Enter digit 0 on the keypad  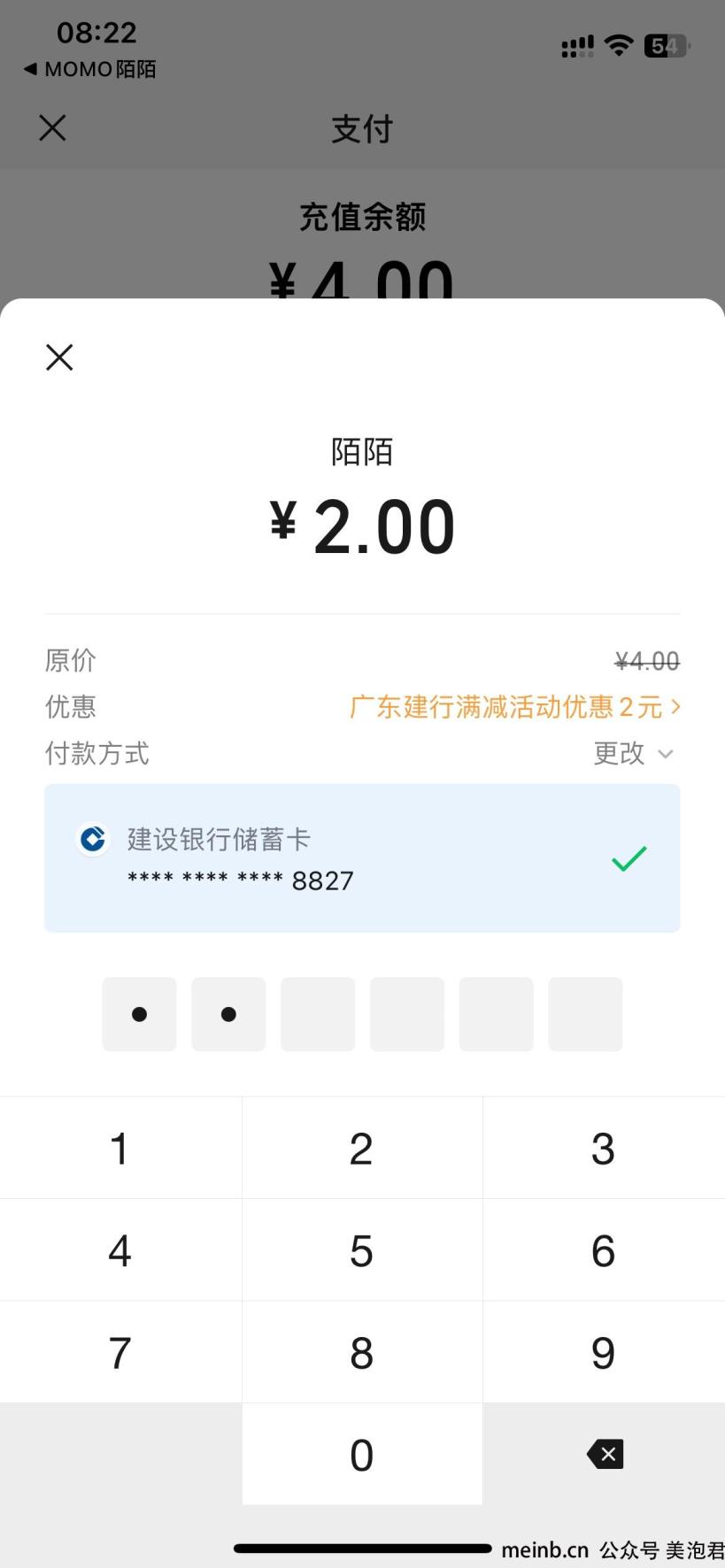click(362, 1454)
